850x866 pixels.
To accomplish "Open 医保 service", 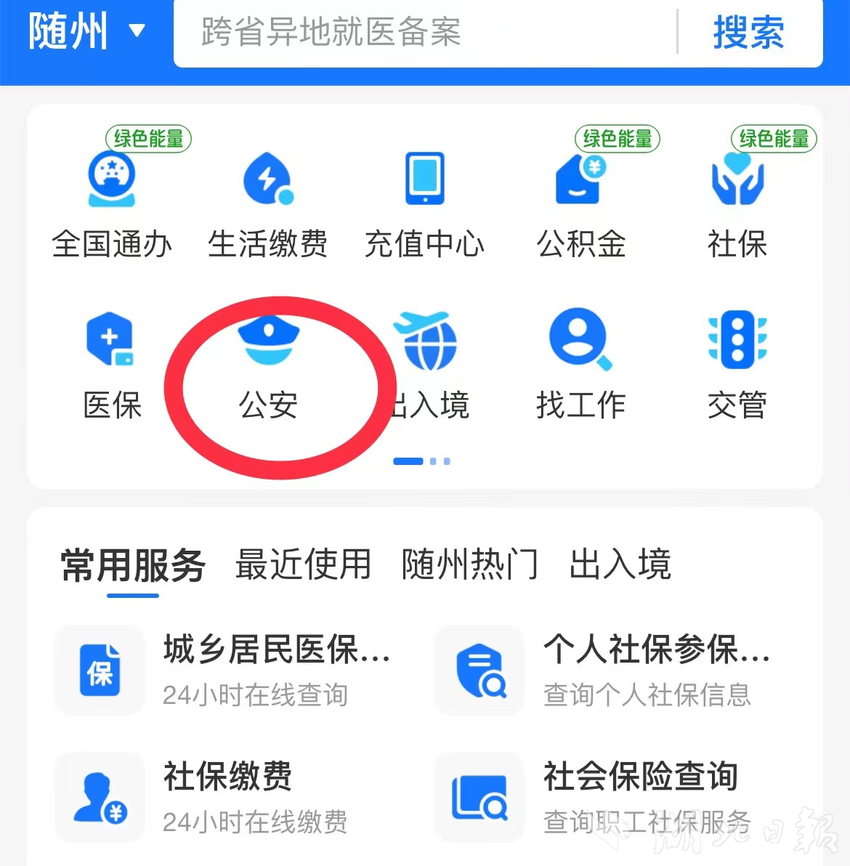I will pyautogui.click(x=112, y=367).
